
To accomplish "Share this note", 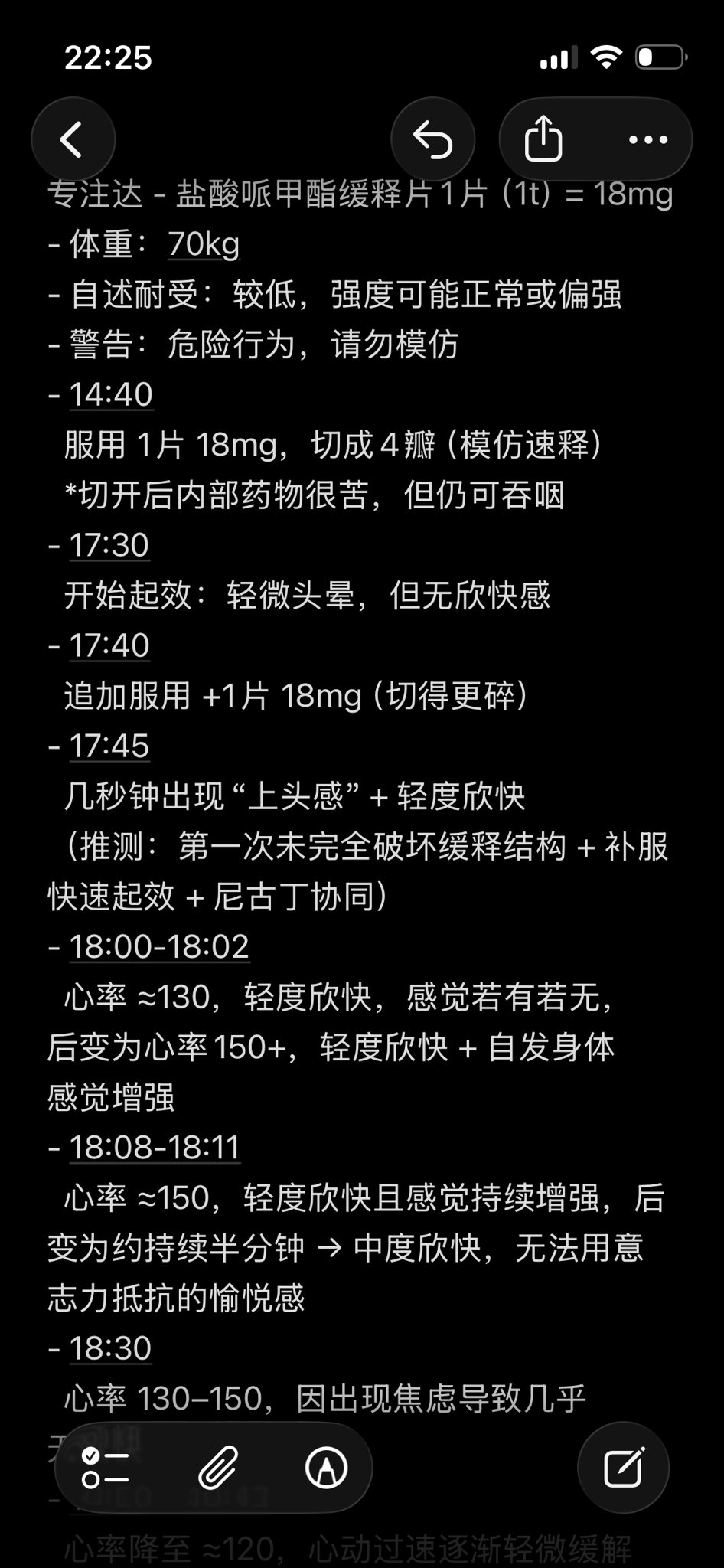I will 543,139.
